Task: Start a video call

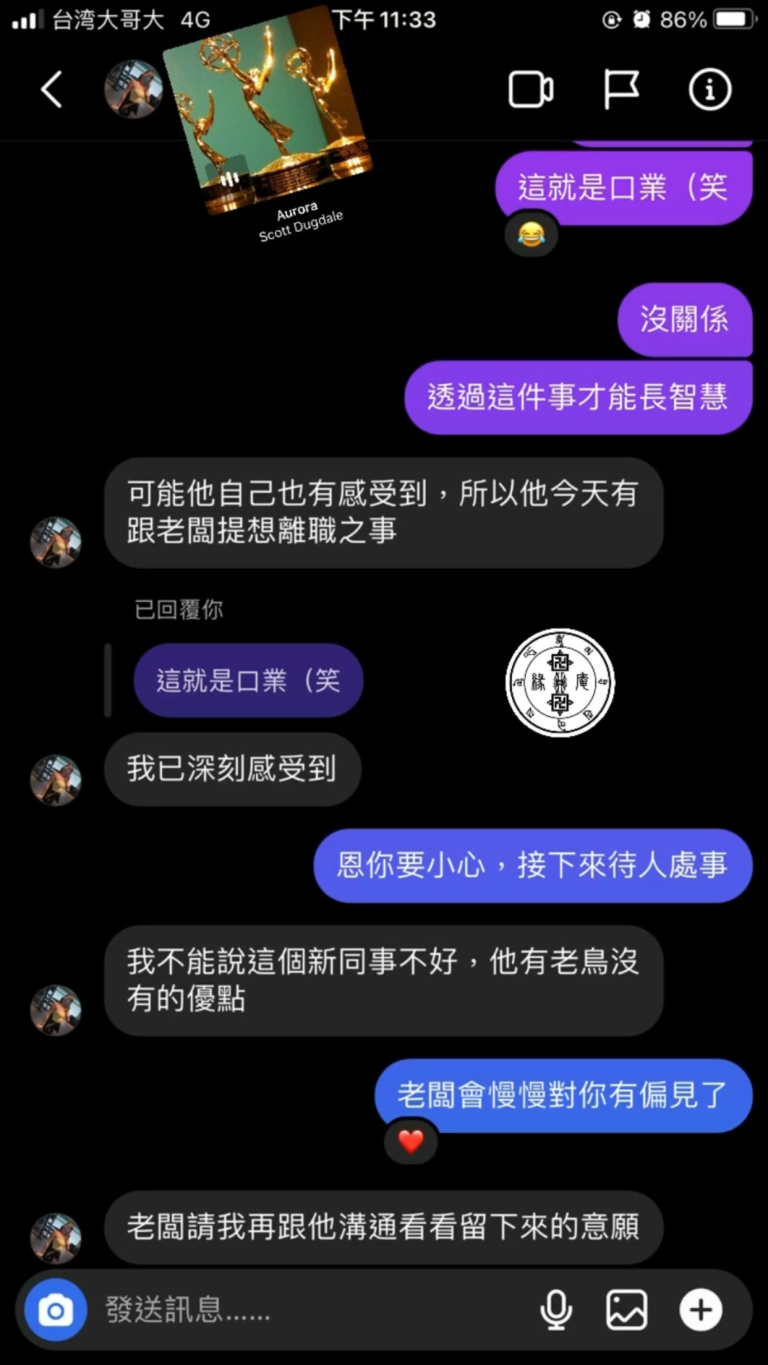Action: point(531,90)
